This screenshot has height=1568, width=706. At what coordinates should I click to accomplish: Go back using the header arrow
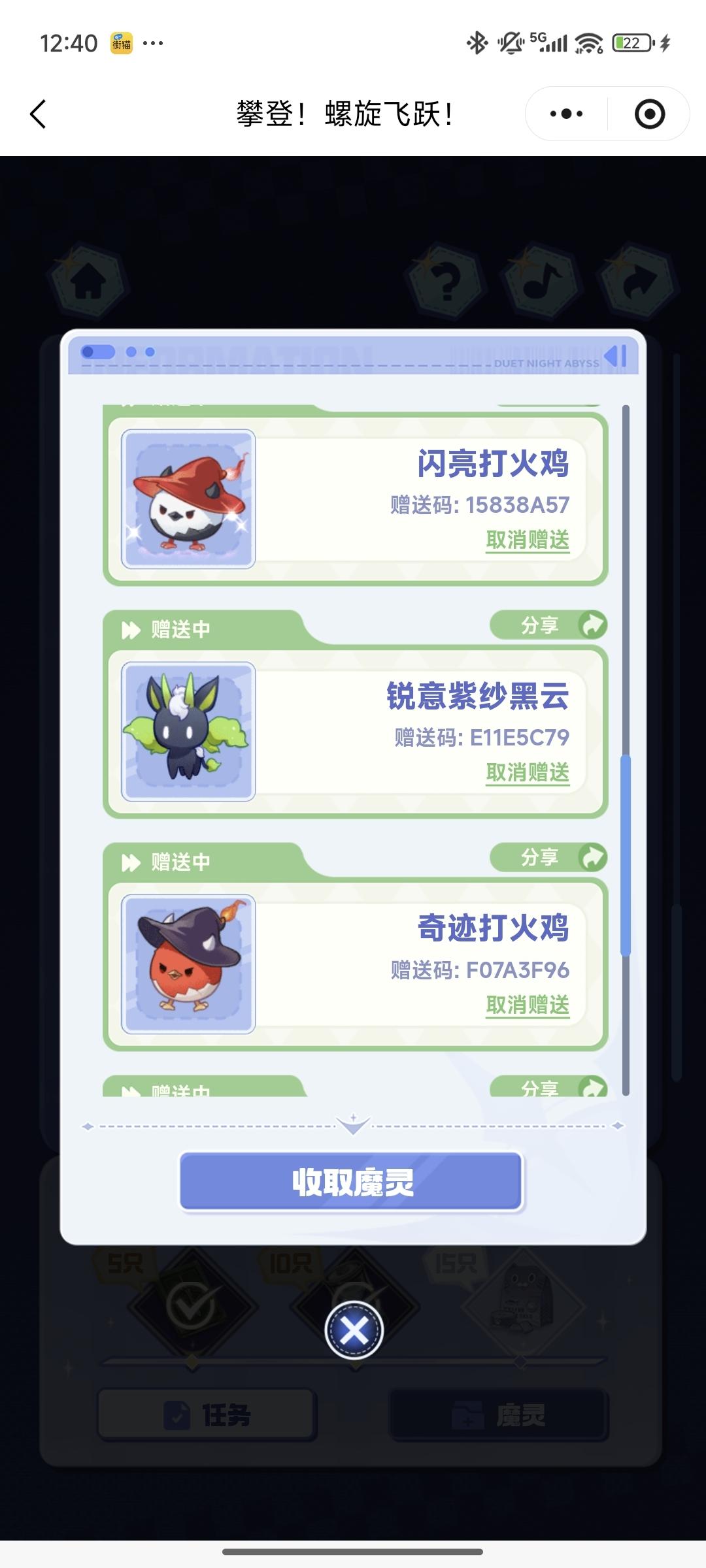[38, 114]
